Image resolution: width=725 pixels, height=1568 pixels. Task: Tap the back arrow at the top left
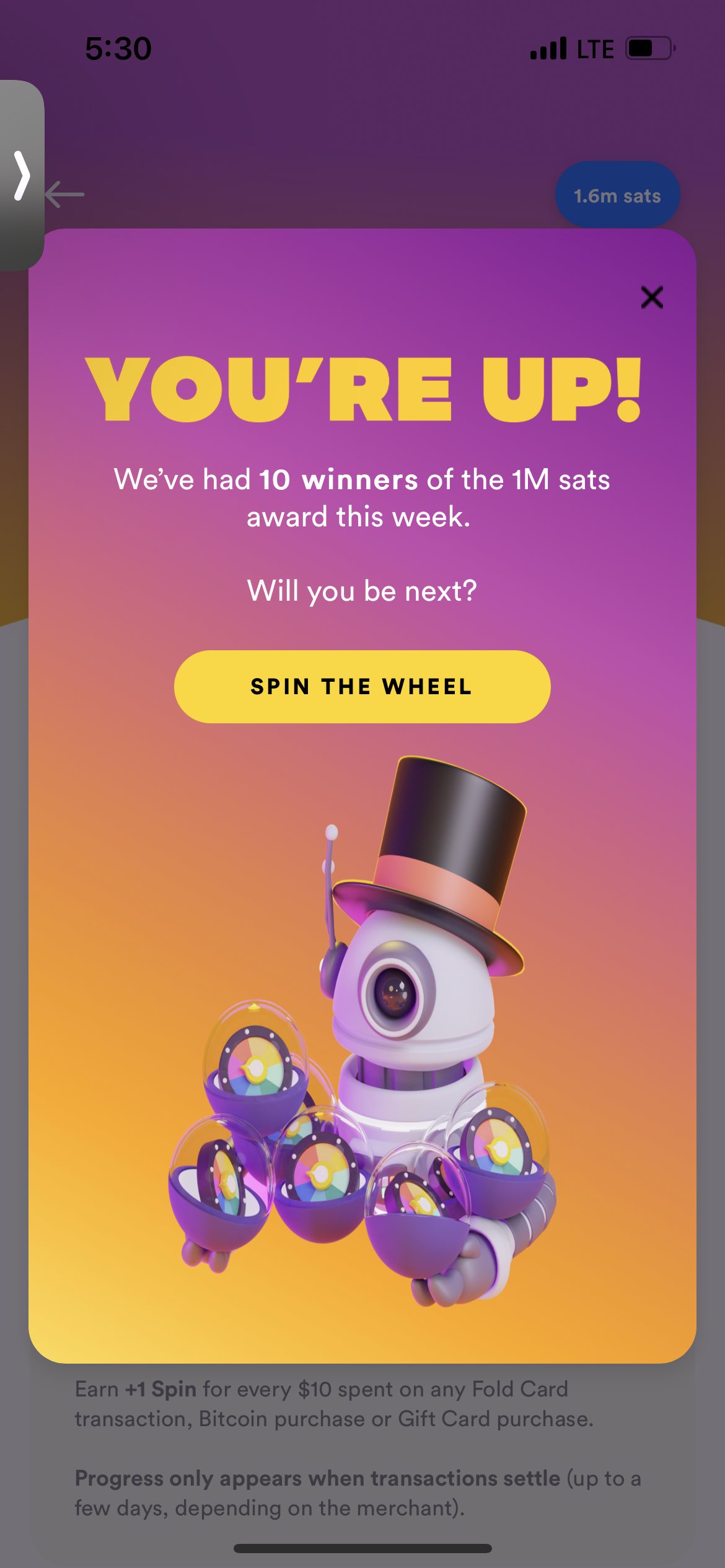point(64,194)
